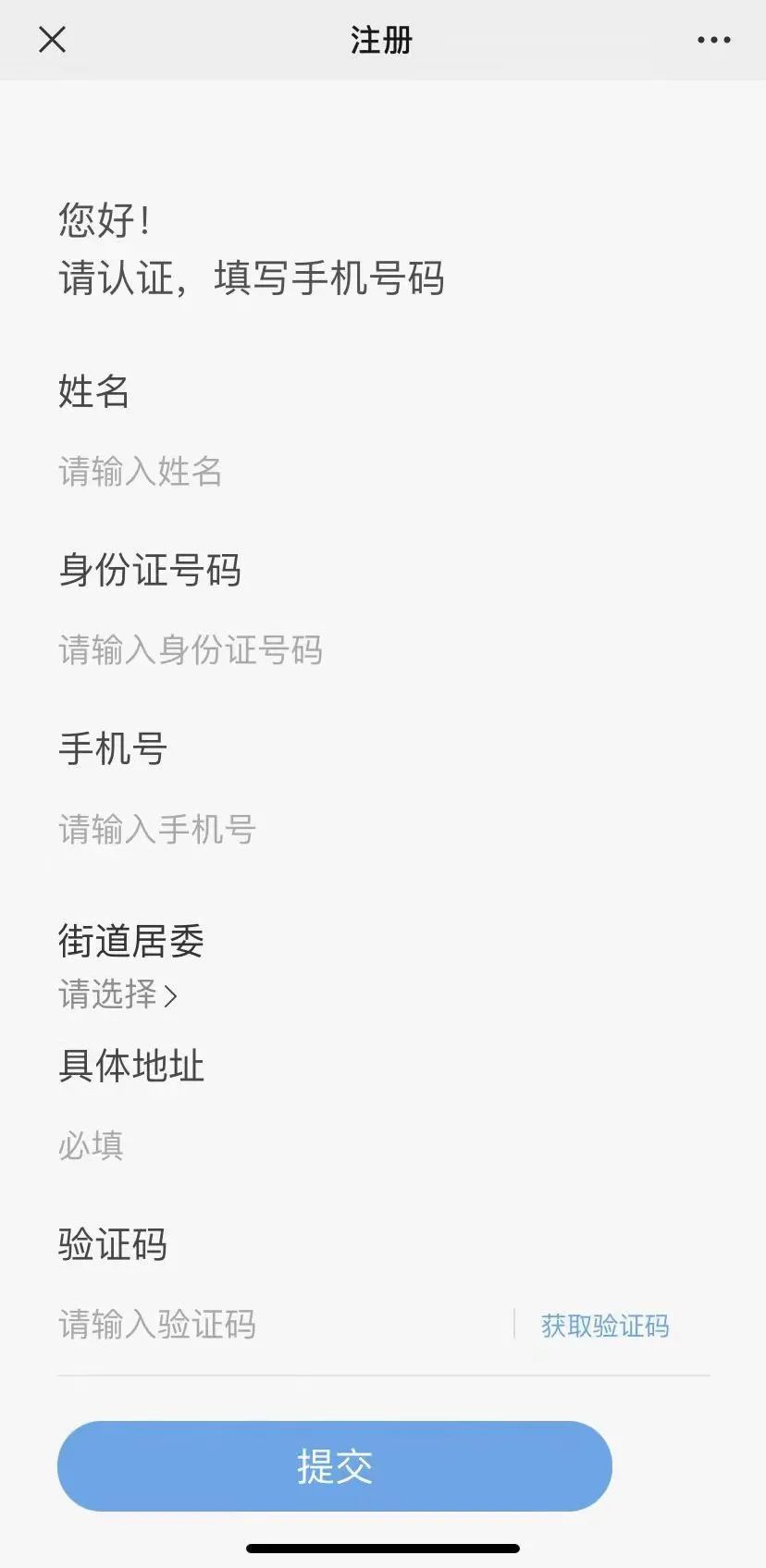
Task: Close the 注册 registration page
Action: [52, 40]
